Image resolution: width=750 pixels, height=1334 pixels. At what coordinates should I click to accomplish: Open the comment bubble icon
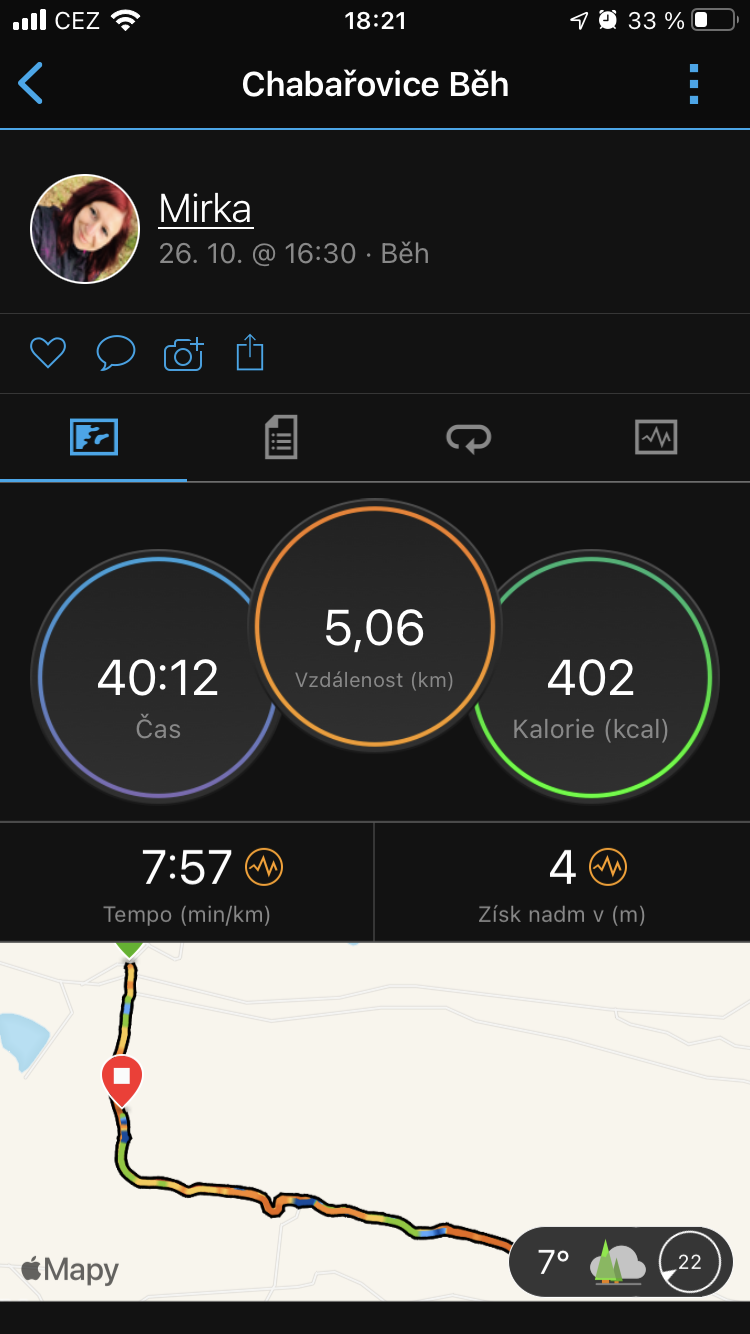pyautogui.click(x=116, y=353)
